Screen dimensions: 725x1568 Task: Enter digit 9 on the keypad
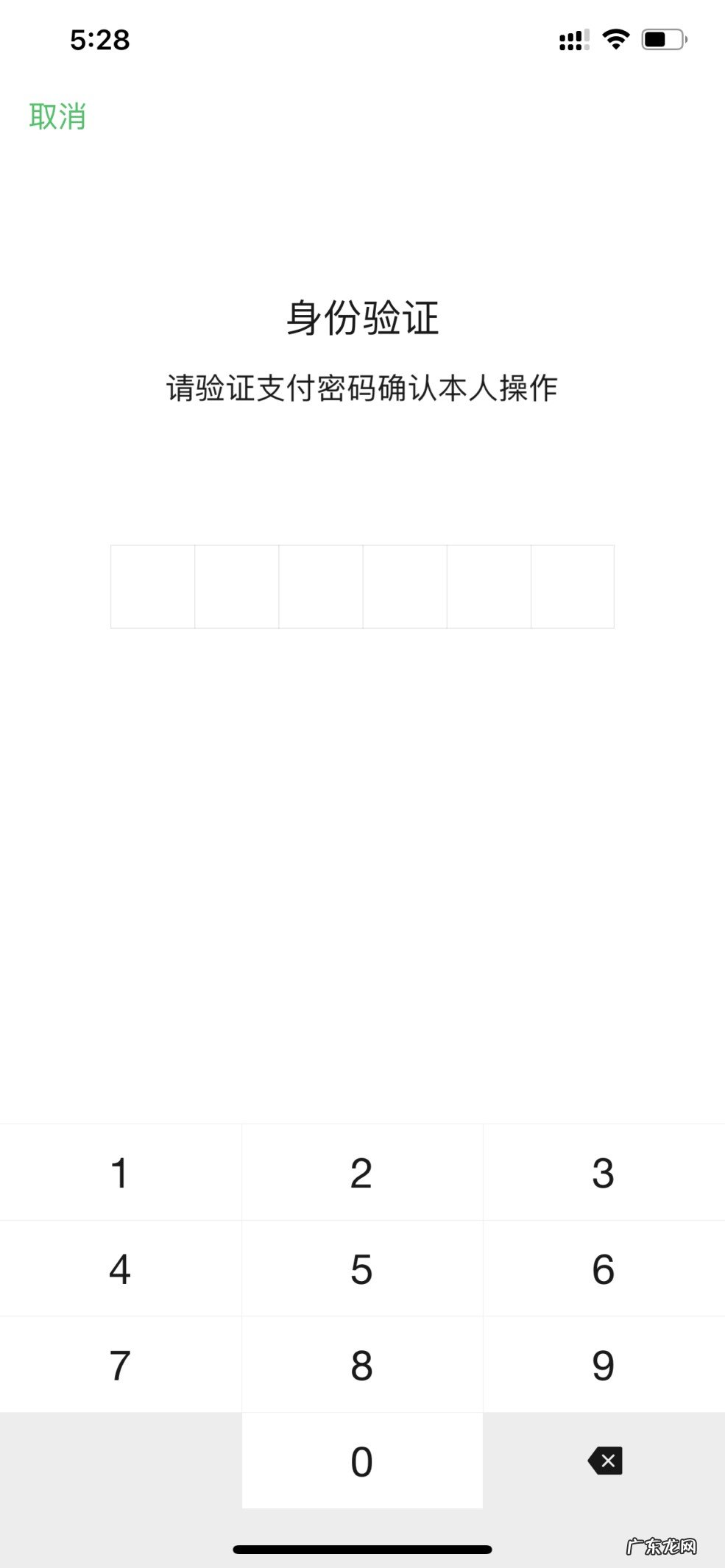[603, 1366]
